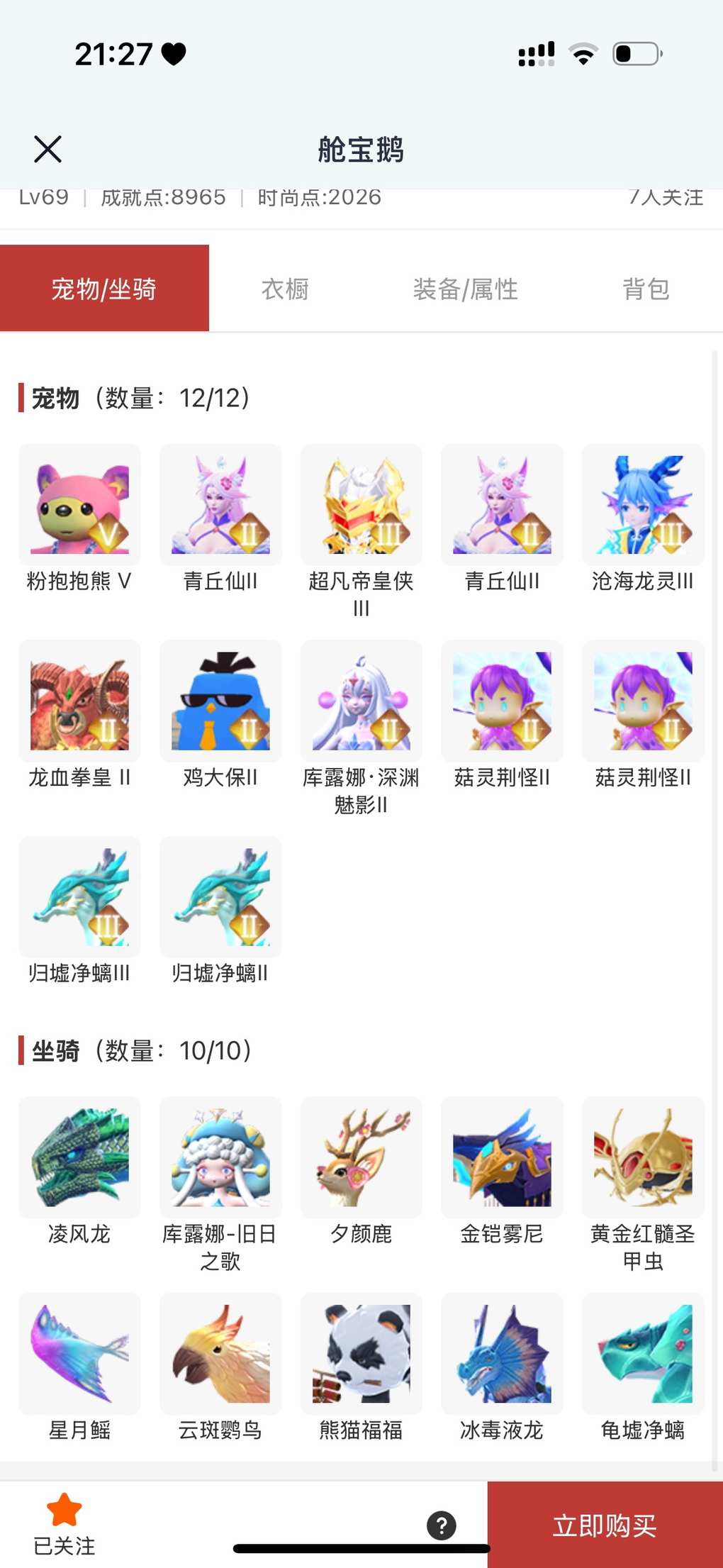Open the 归墟净螭III pet tile

coord(79,897)
